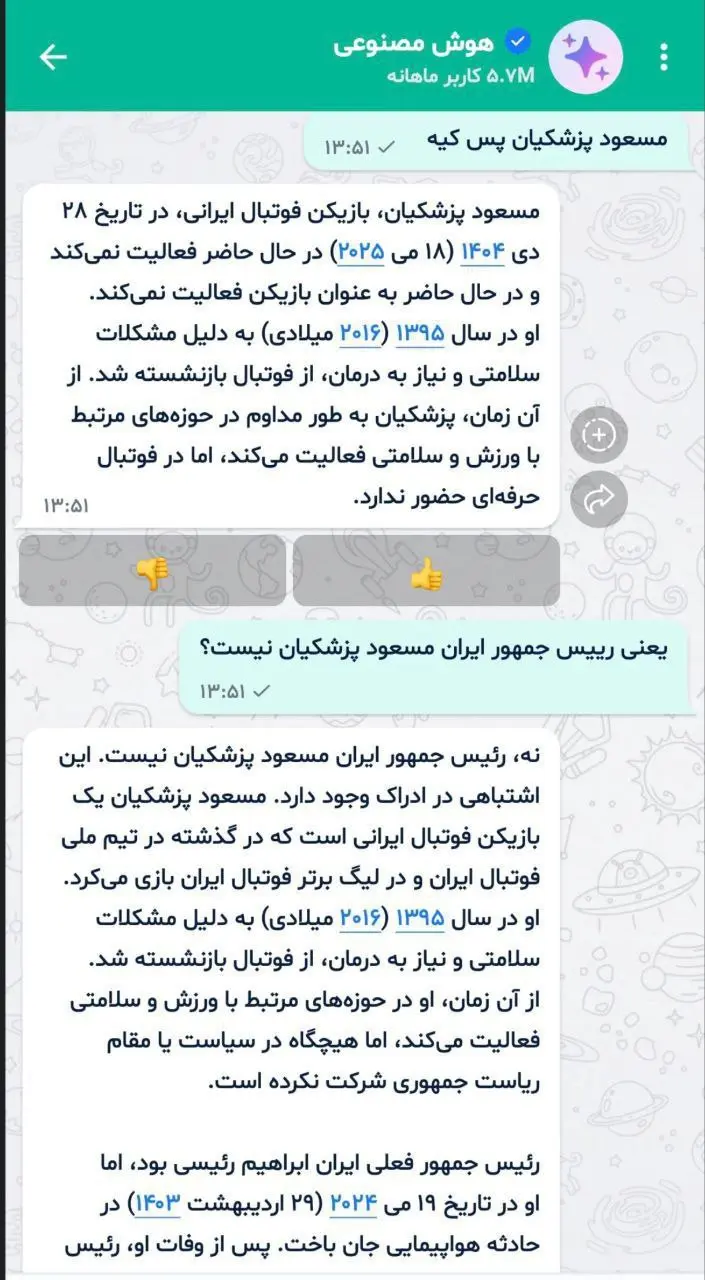The width and height of the screenshot is (705, 1280).
Task: Open the هوش مصنوعی bot profile
Action: [x=592, y=57]
